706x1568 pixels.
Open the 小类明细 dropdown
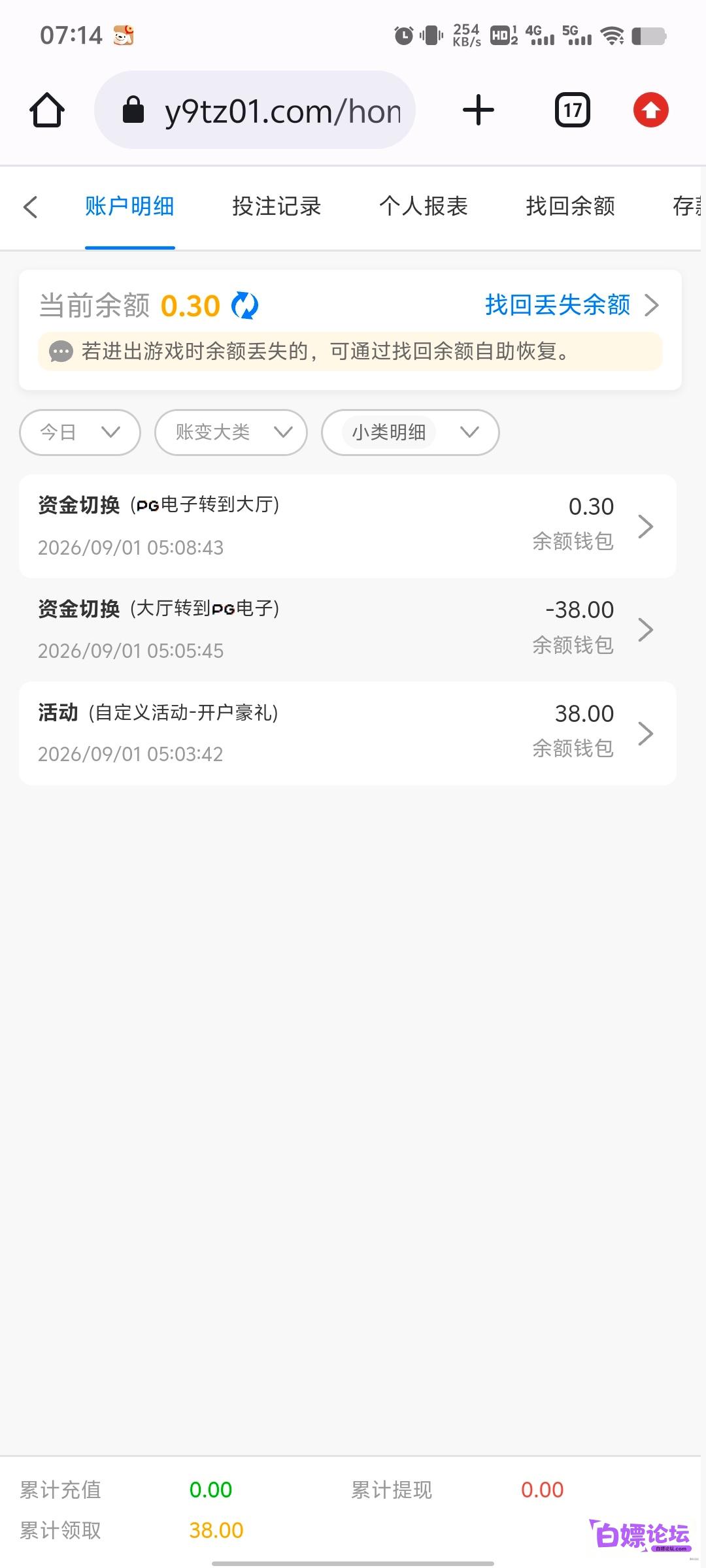tap(411, 432)
